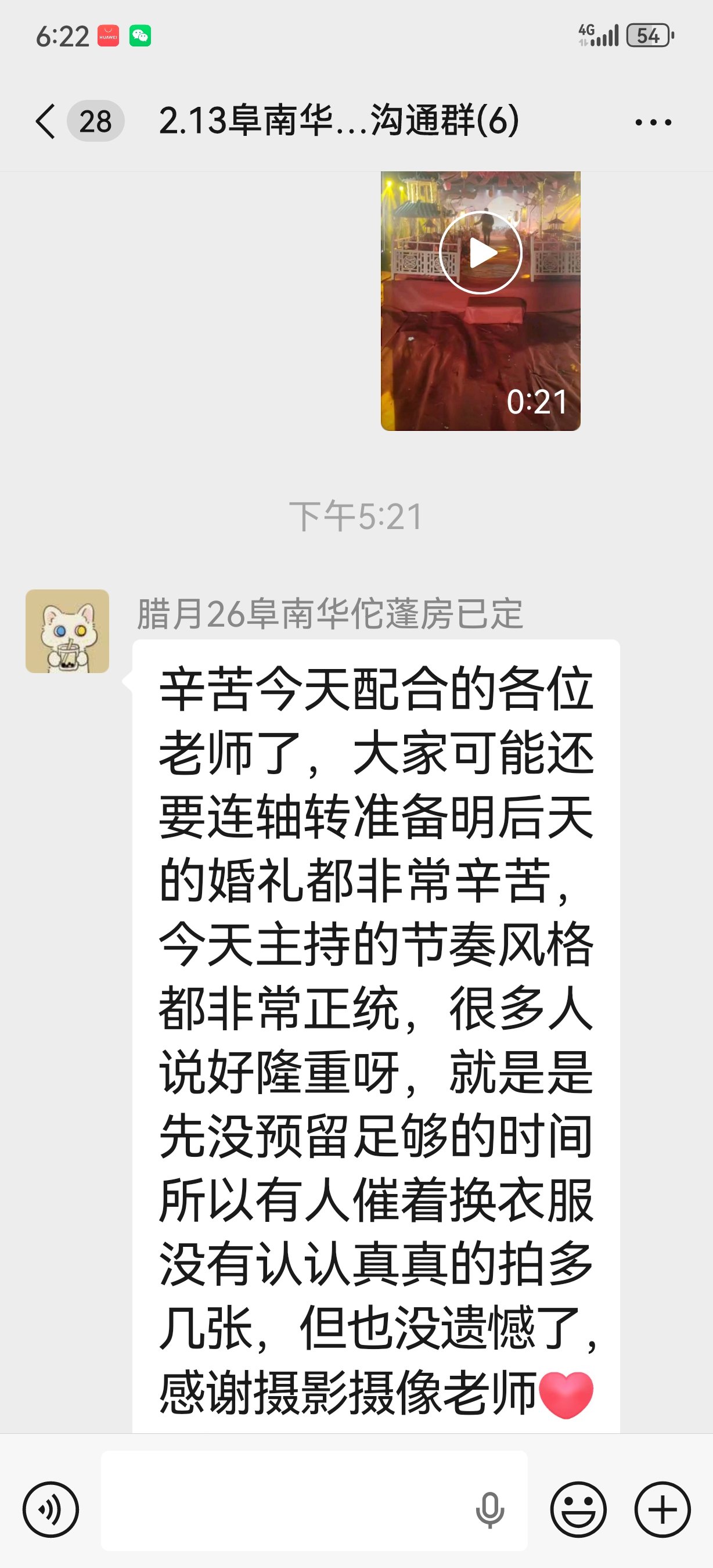Open the group chat options menu
The image size is (713, 1568).
tap(653, 123)
